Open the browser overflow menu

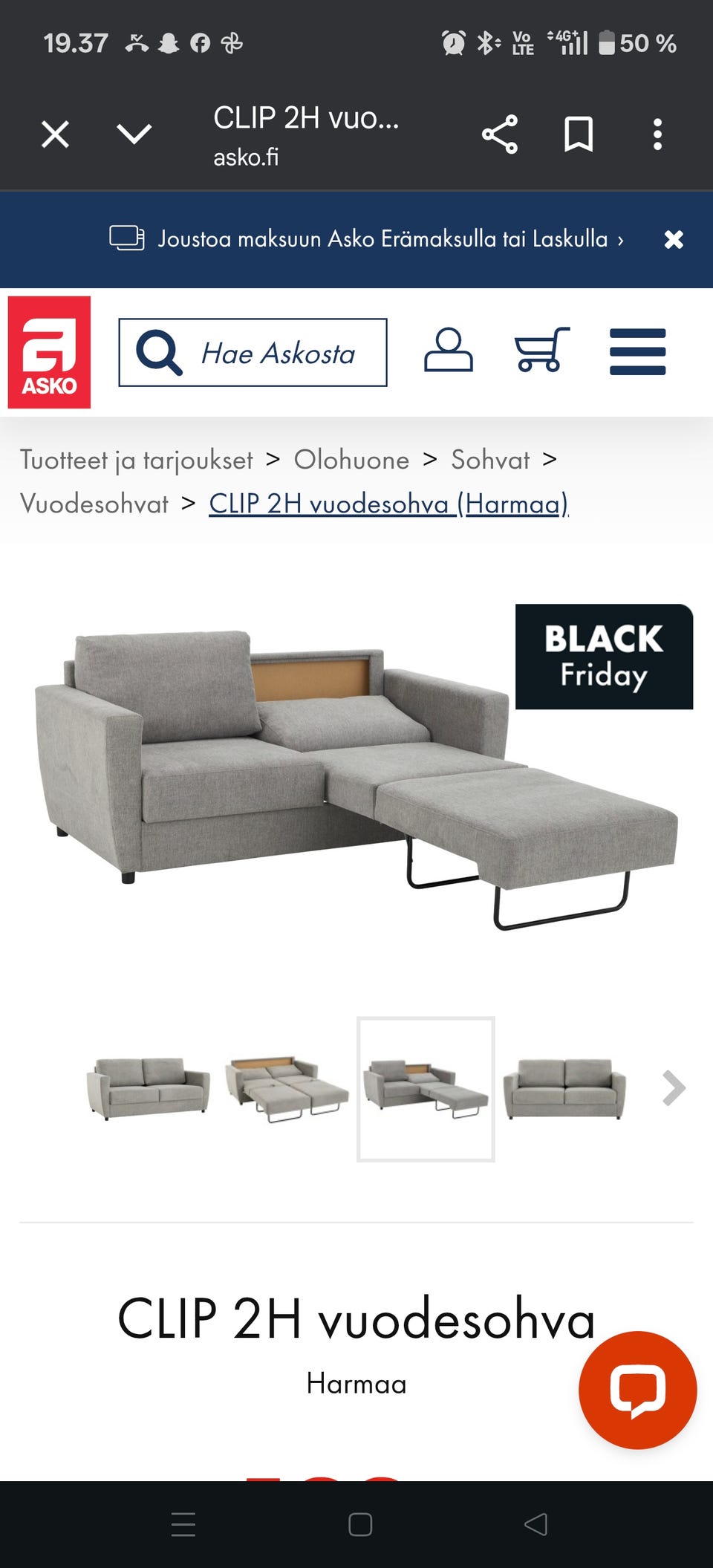(x=657, y=134)
